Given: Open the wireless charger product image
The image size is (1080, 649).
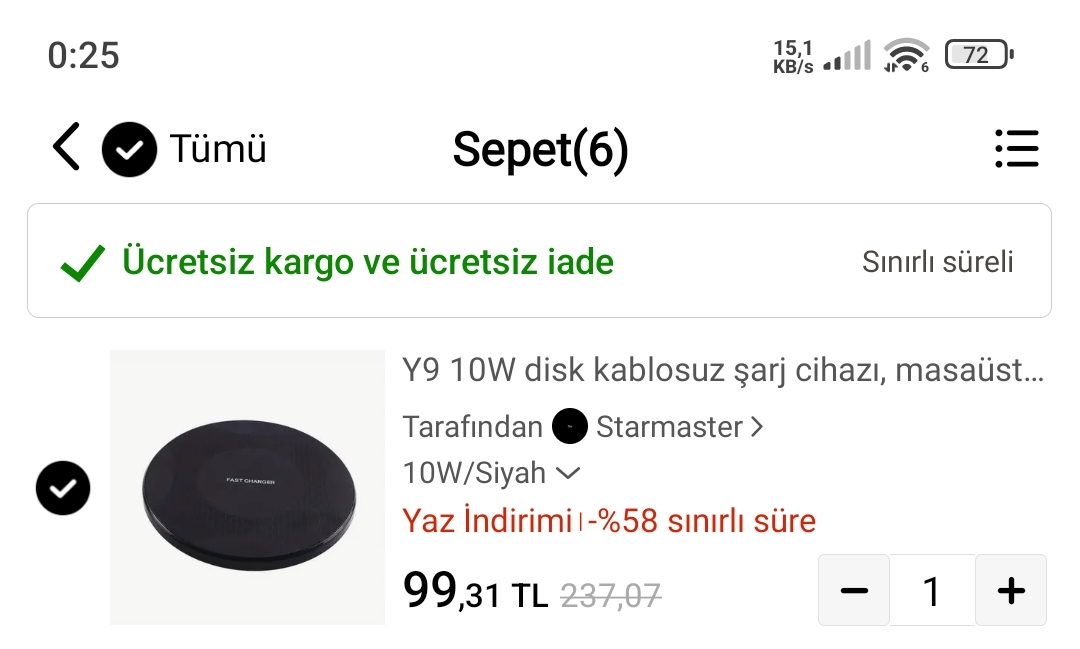Looking at the screenshot, I should (247, 487).
